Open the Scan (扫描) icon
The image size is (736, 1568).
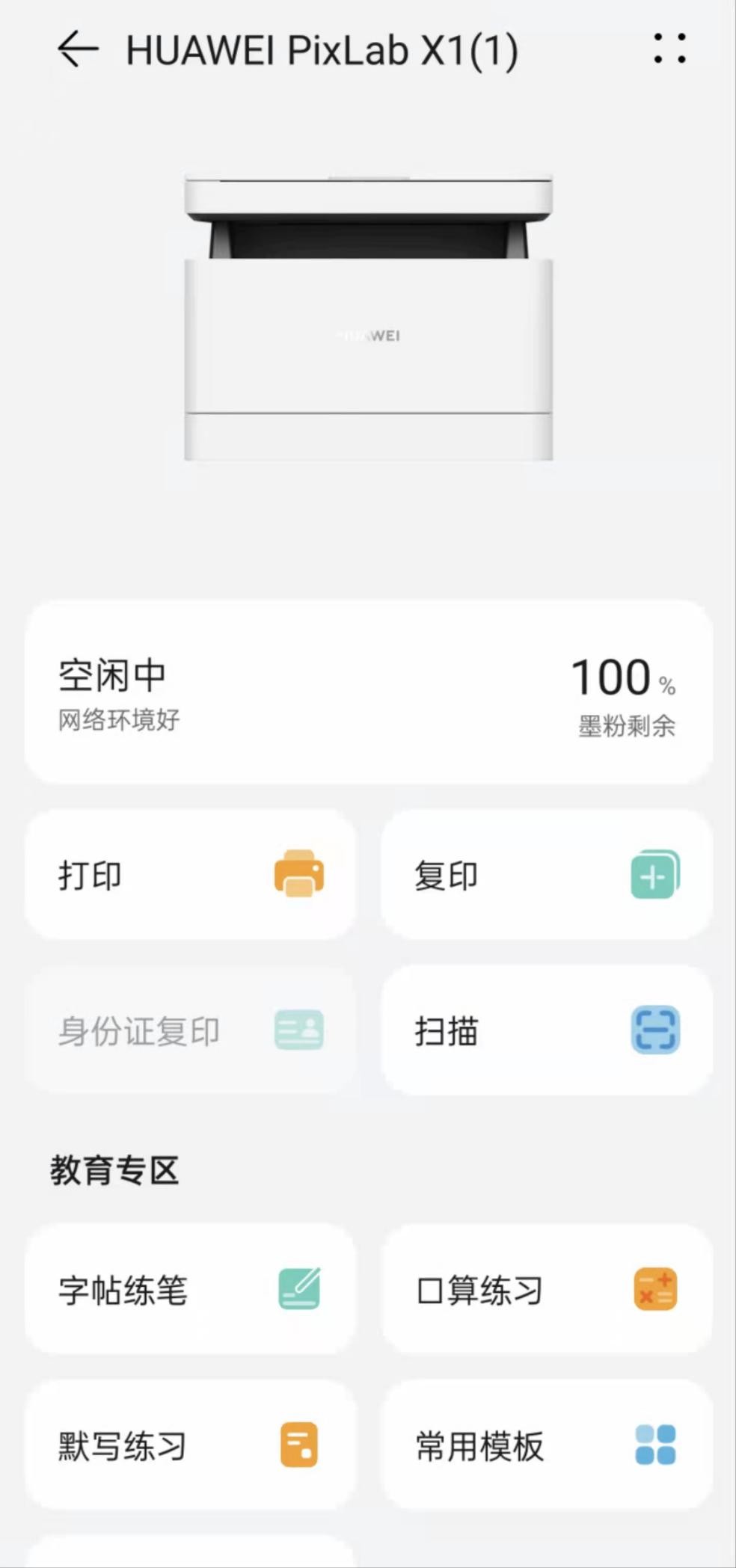pos(654,1030)
